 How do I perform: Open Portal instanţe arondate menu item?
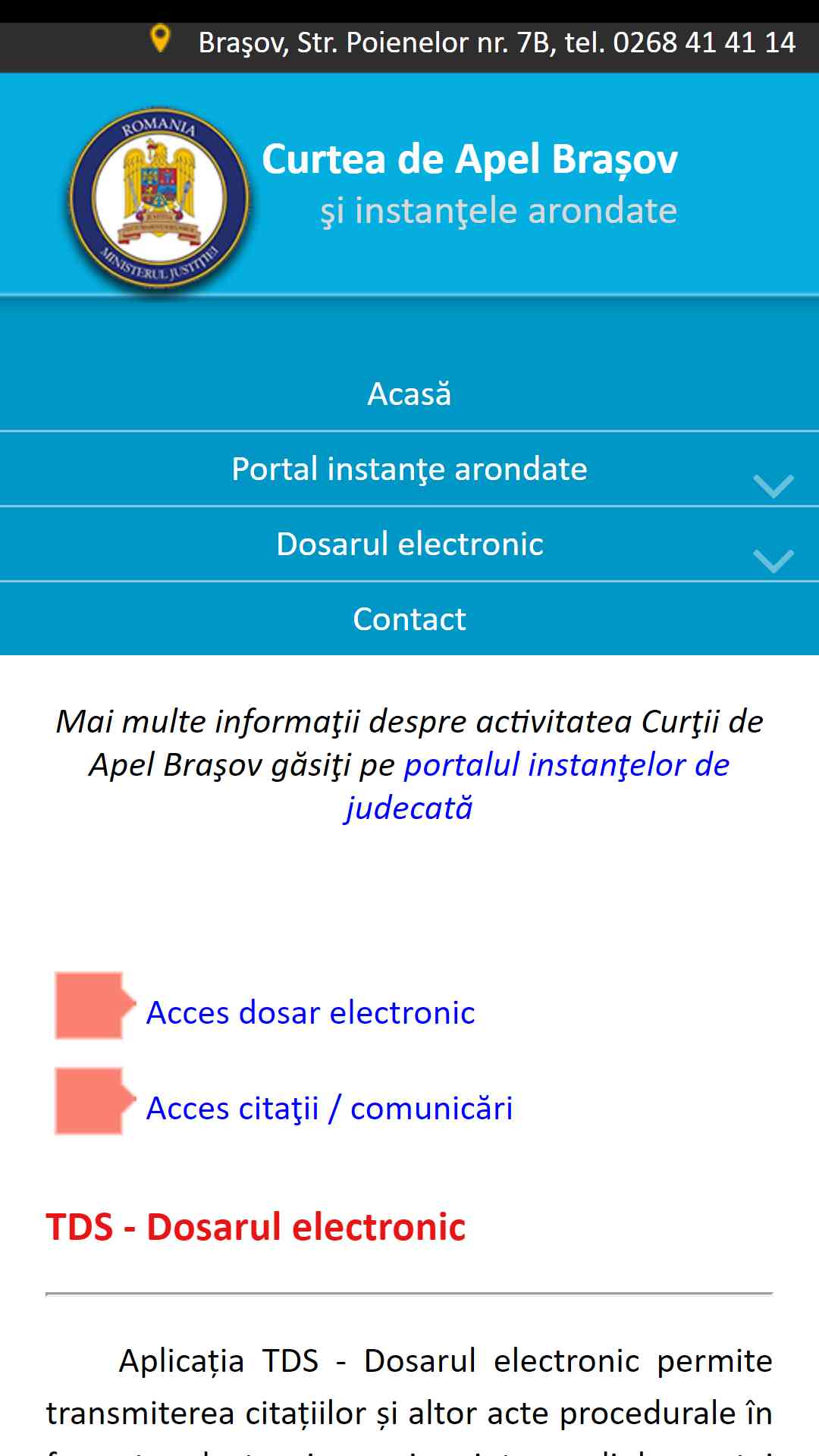coord(409,469)
